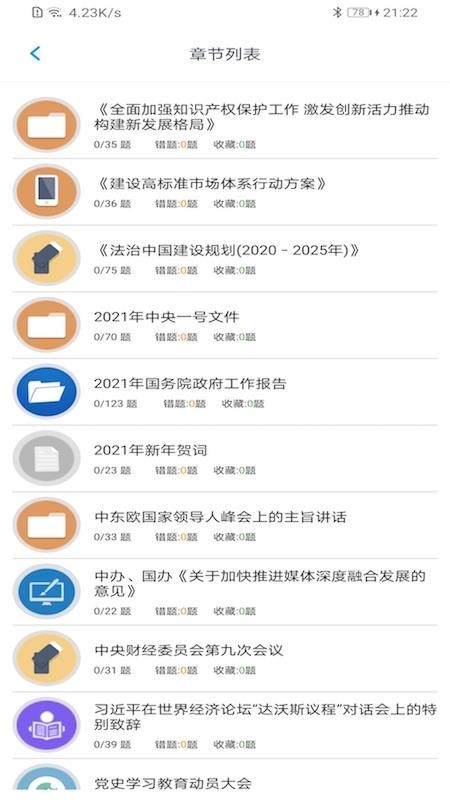
Task: Select 达沃斯议程 对话会上的特别致辞 chapter
Action: click(x=225, y=726)
